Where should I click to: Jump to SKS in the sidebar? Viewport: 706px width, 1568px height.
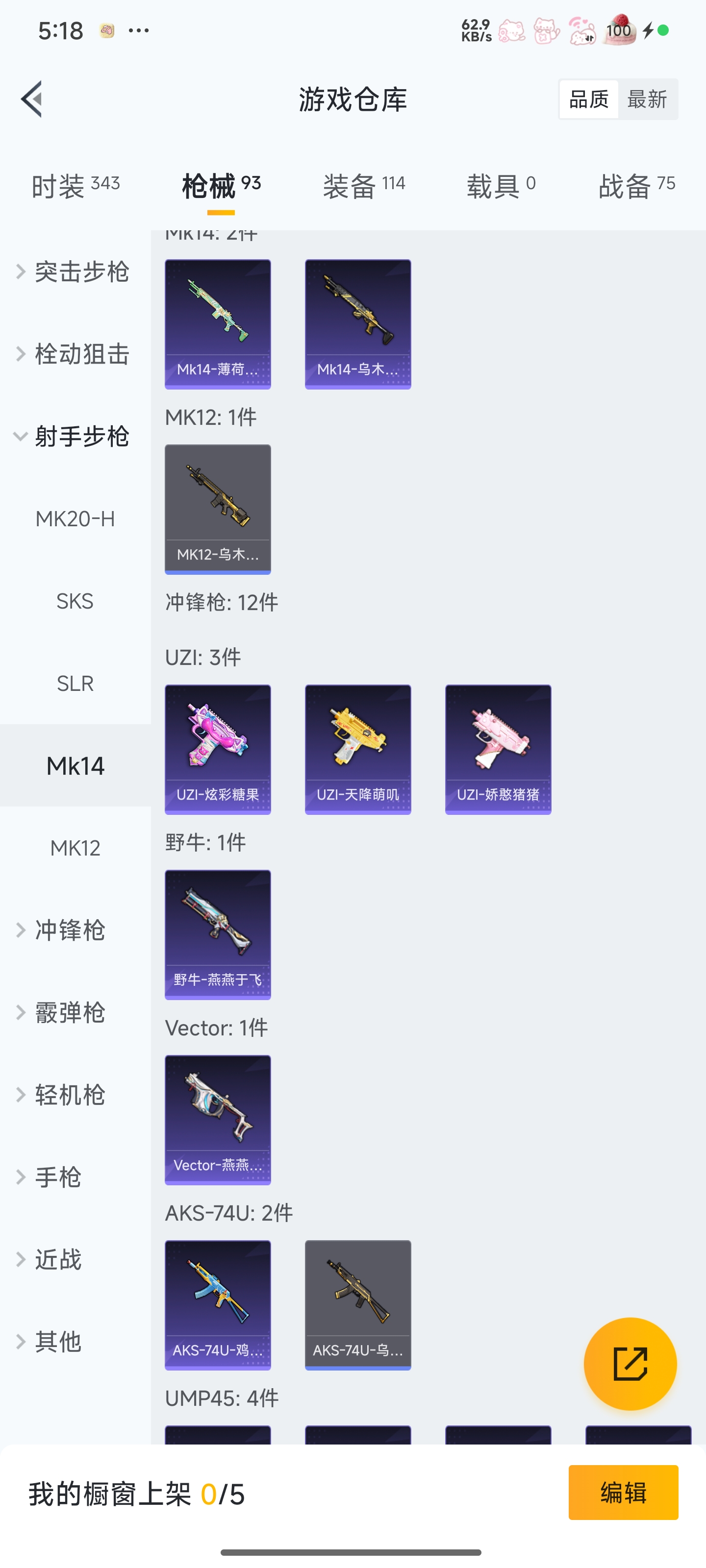tap(76, 601)
